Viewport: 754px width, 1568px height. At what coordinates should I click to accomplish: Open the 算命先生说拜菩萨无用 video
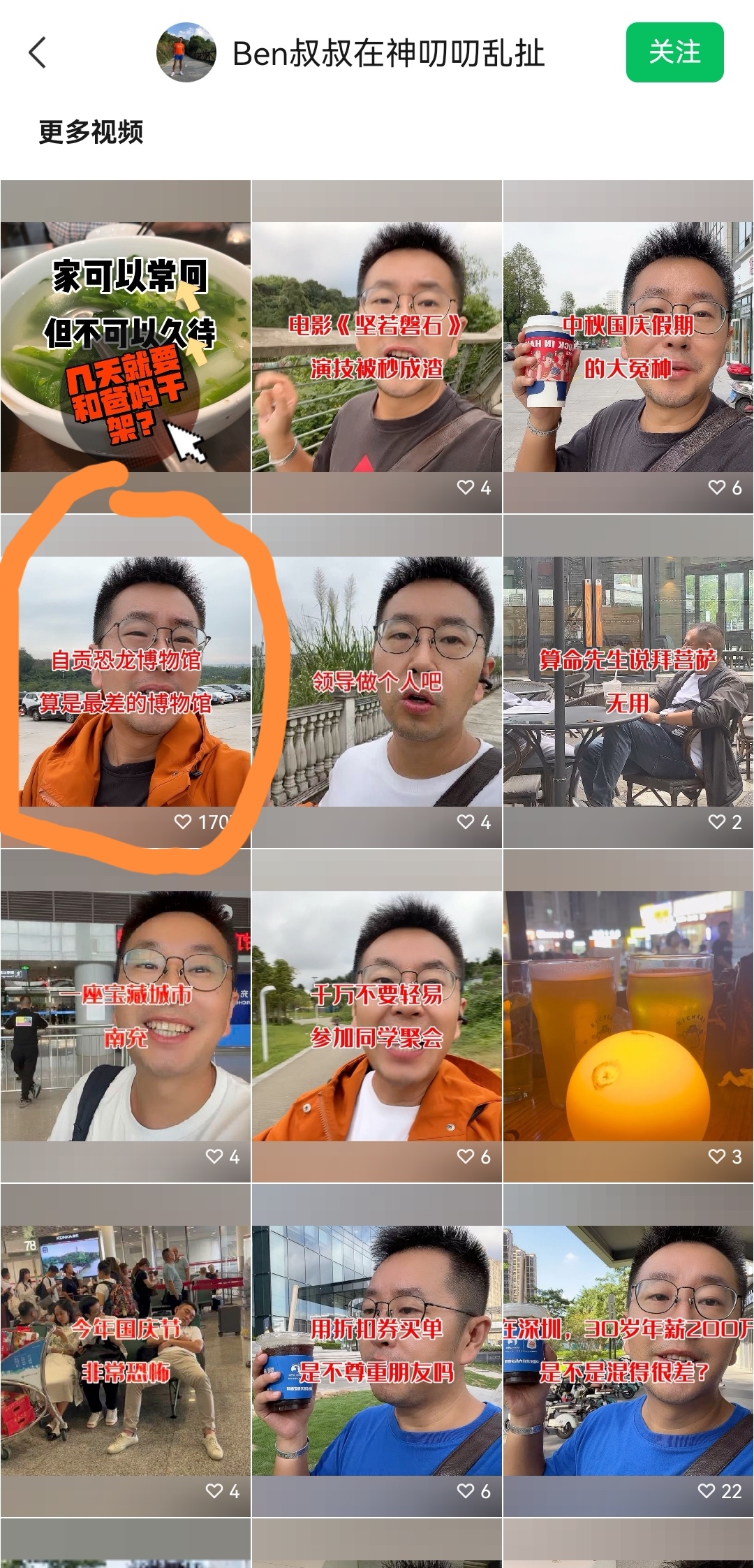tap(628, 682)
